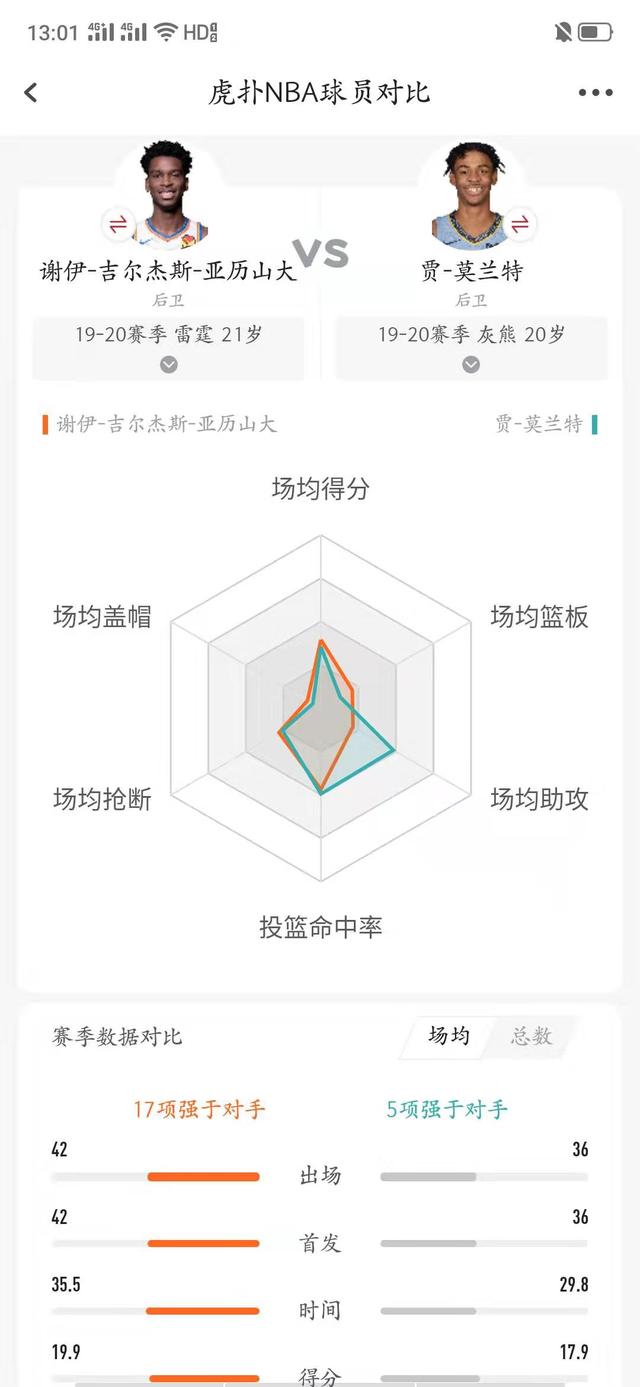Go back with the top-left arrow
The width and height of the screenshot is (640, 1387).
click(31, 93)
